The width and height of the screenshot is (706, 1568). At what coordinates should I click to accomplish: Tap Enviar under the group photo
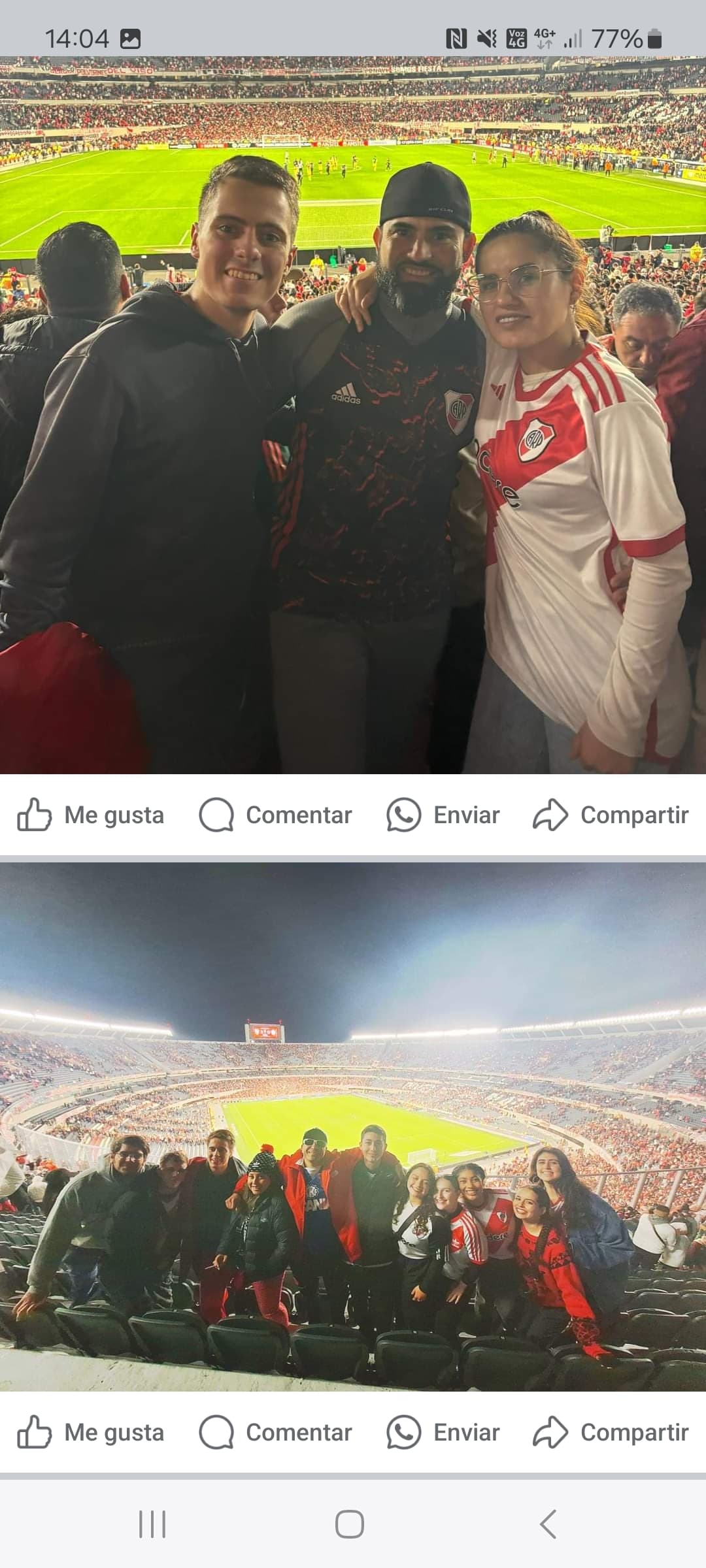(443, 1432)
